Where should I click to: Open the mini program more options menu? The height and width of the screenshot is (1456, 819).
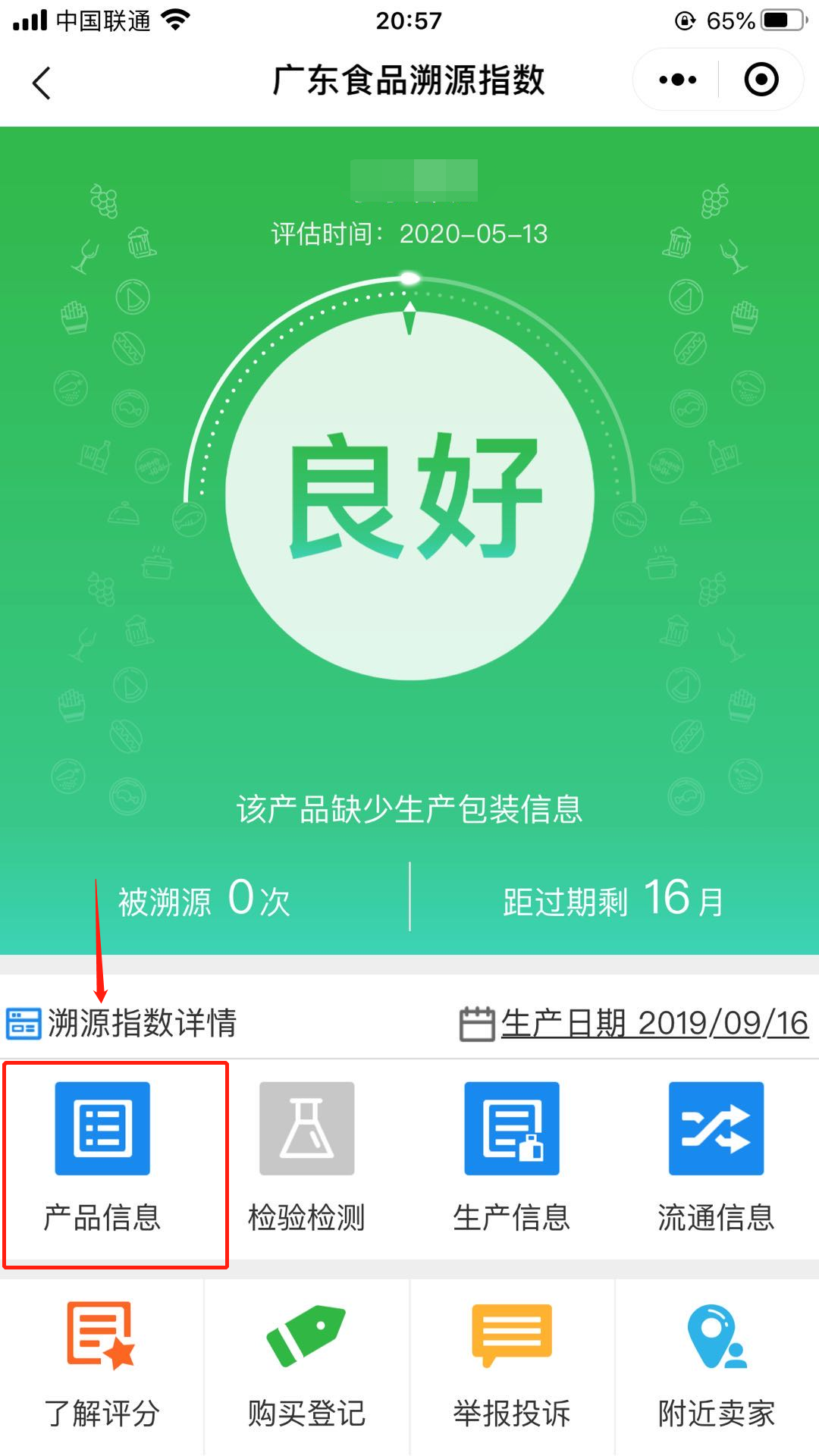click(x=677, y=80)
